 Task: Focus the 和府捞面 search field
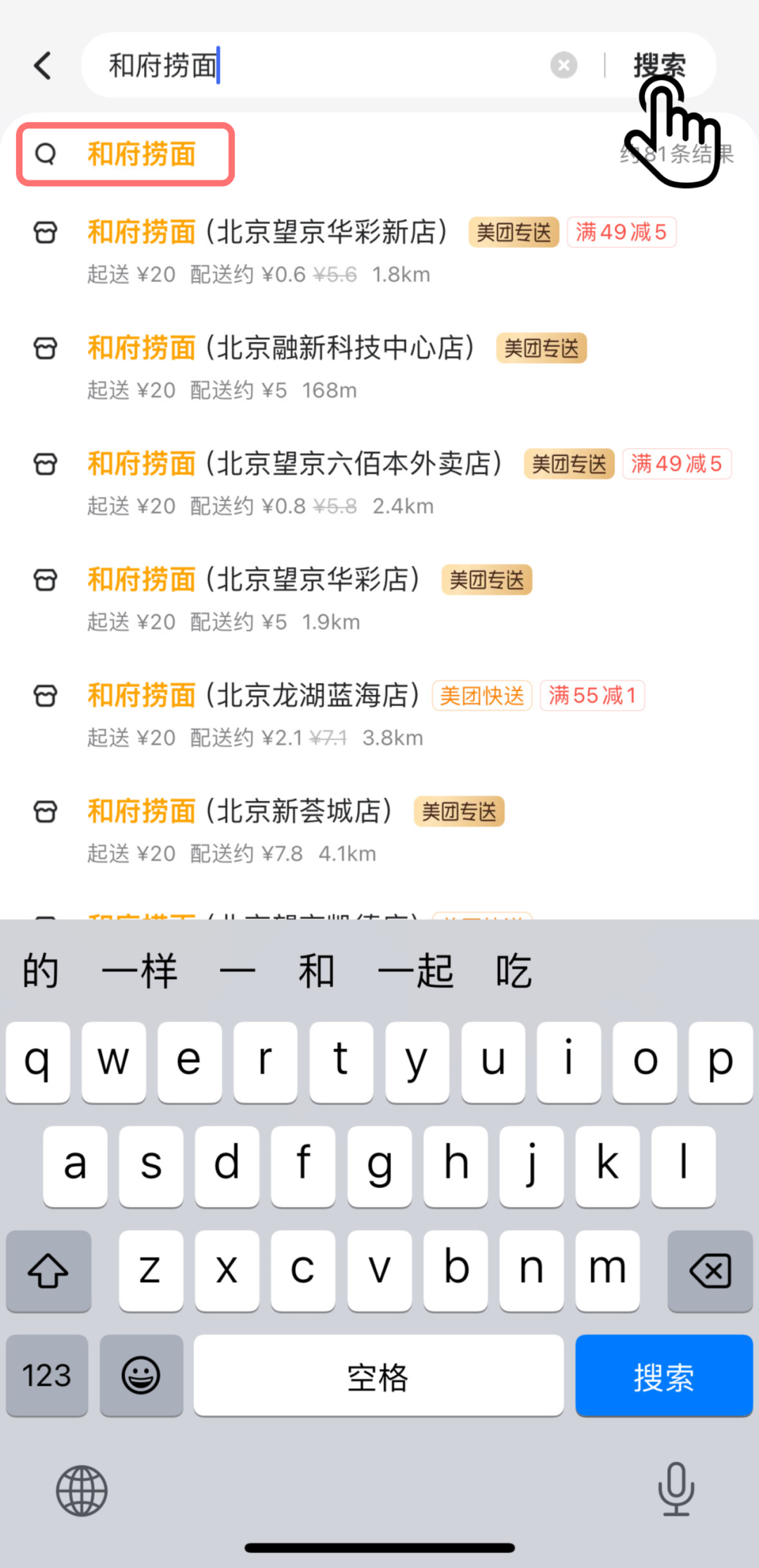point(316,65)
